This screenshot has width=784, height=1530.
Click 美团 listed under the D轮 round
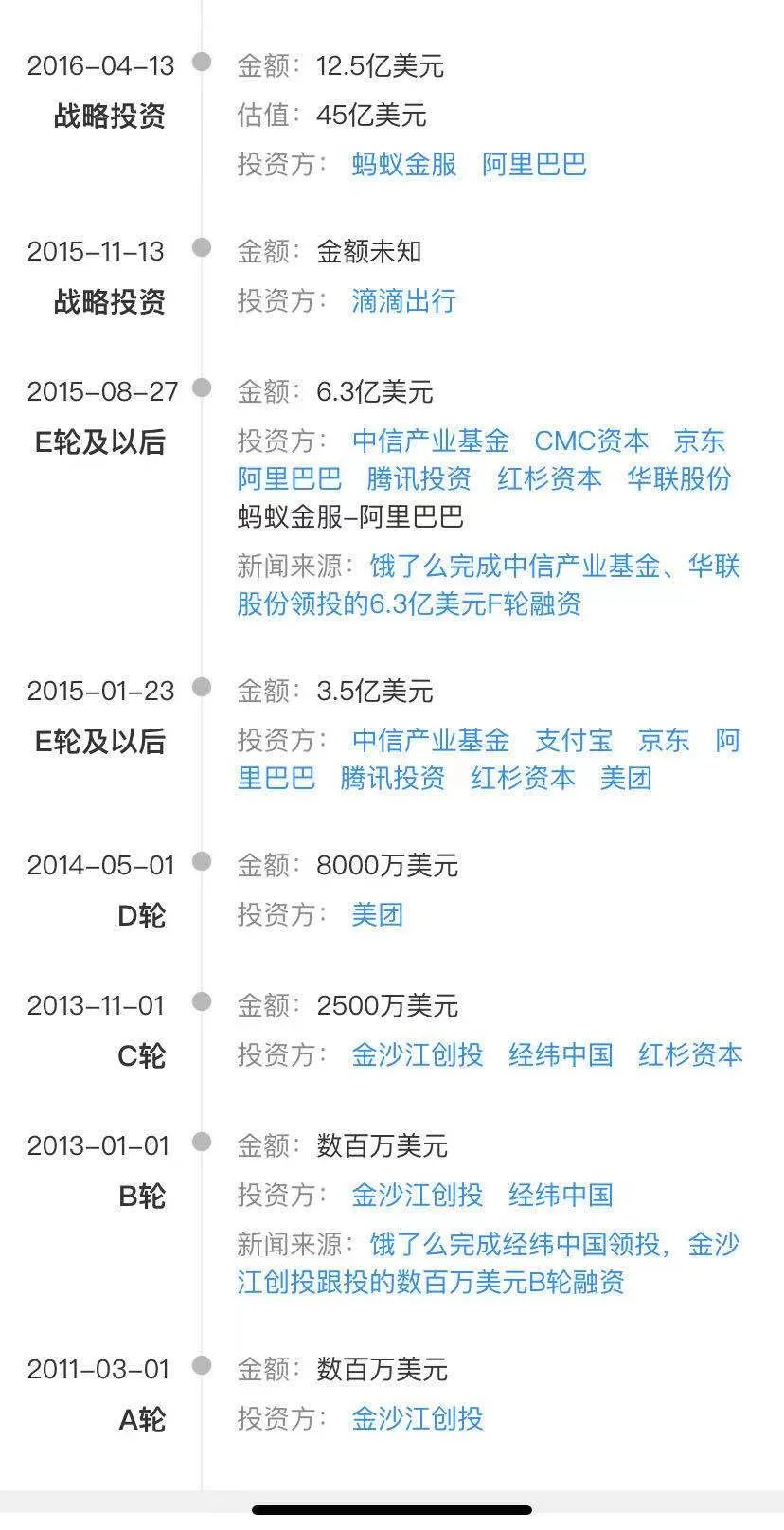[x=377, y=915]
